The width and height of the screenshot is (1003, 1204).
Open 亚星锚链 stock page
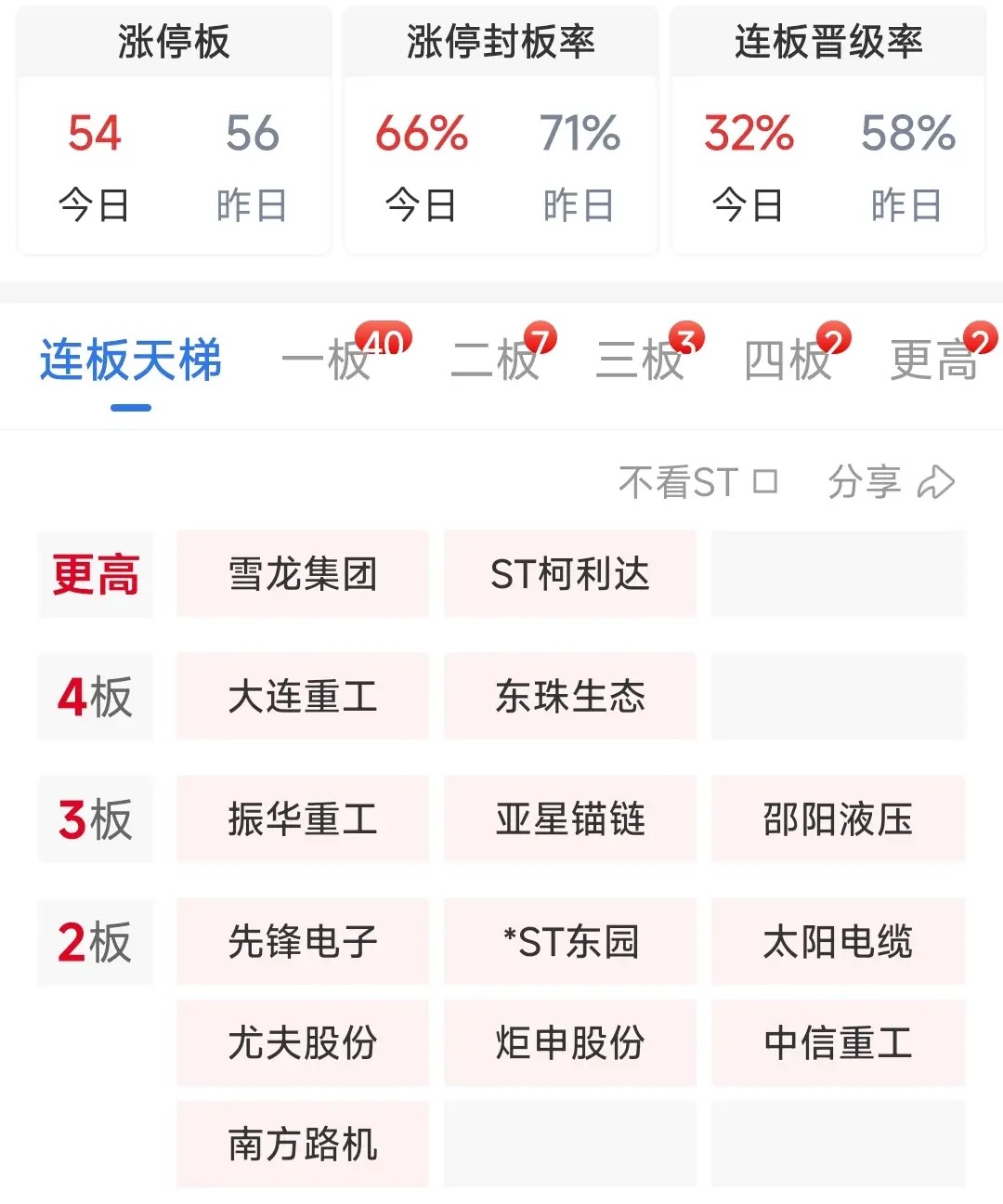tap(570, 818)
